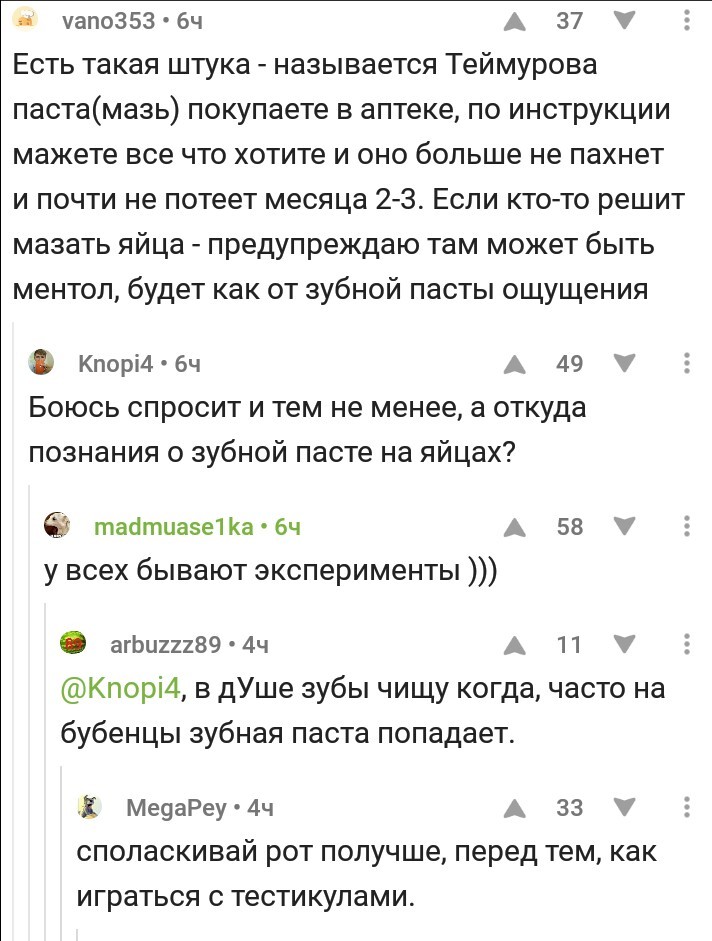
Task: Upvote Knopi4's comment
Action: (x=514, y=365)
